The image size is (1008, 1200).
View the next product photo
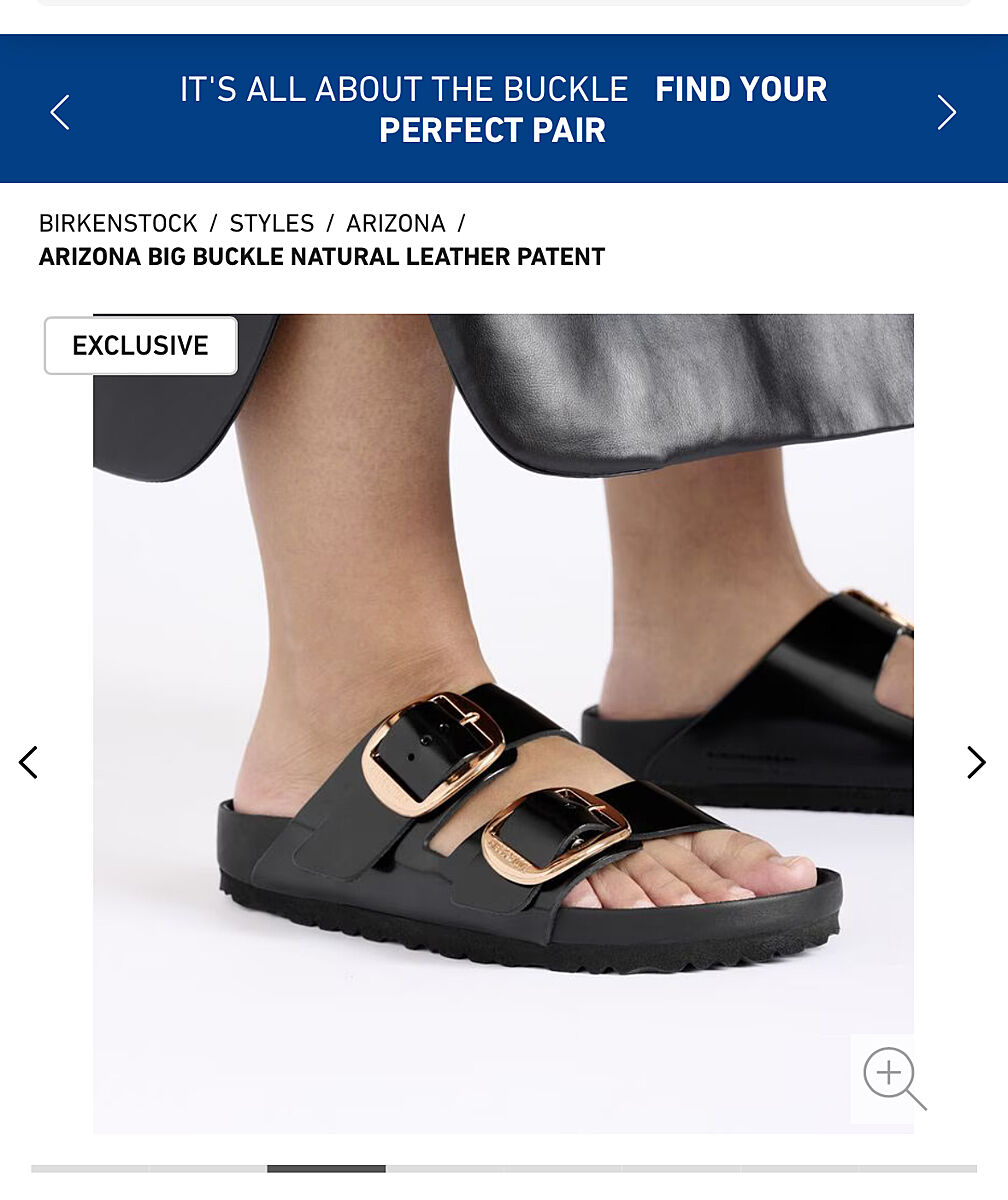(976, 763)
